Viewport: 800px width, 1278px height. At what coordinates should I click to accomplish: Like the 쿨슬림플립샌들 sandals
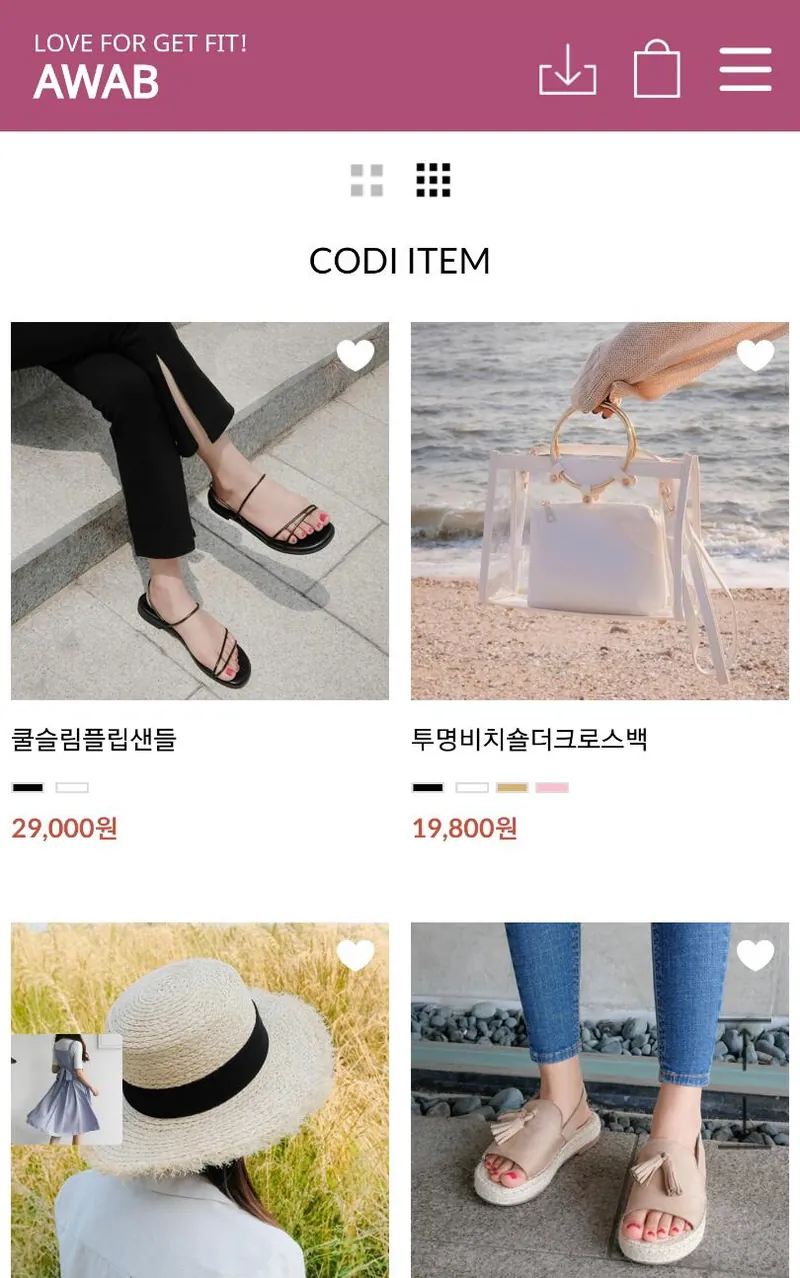click(x=355, y=355)
